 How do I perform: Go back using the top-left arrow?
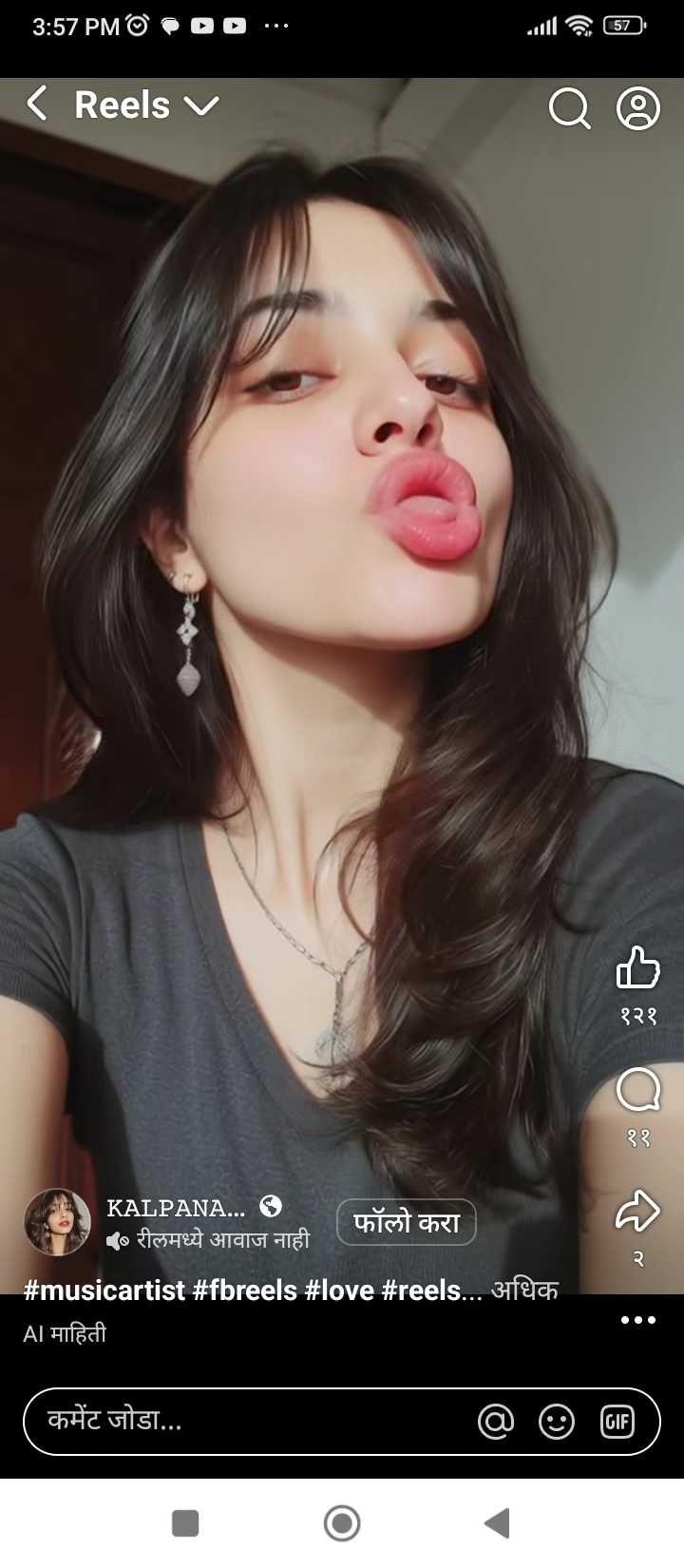[37, 104]
